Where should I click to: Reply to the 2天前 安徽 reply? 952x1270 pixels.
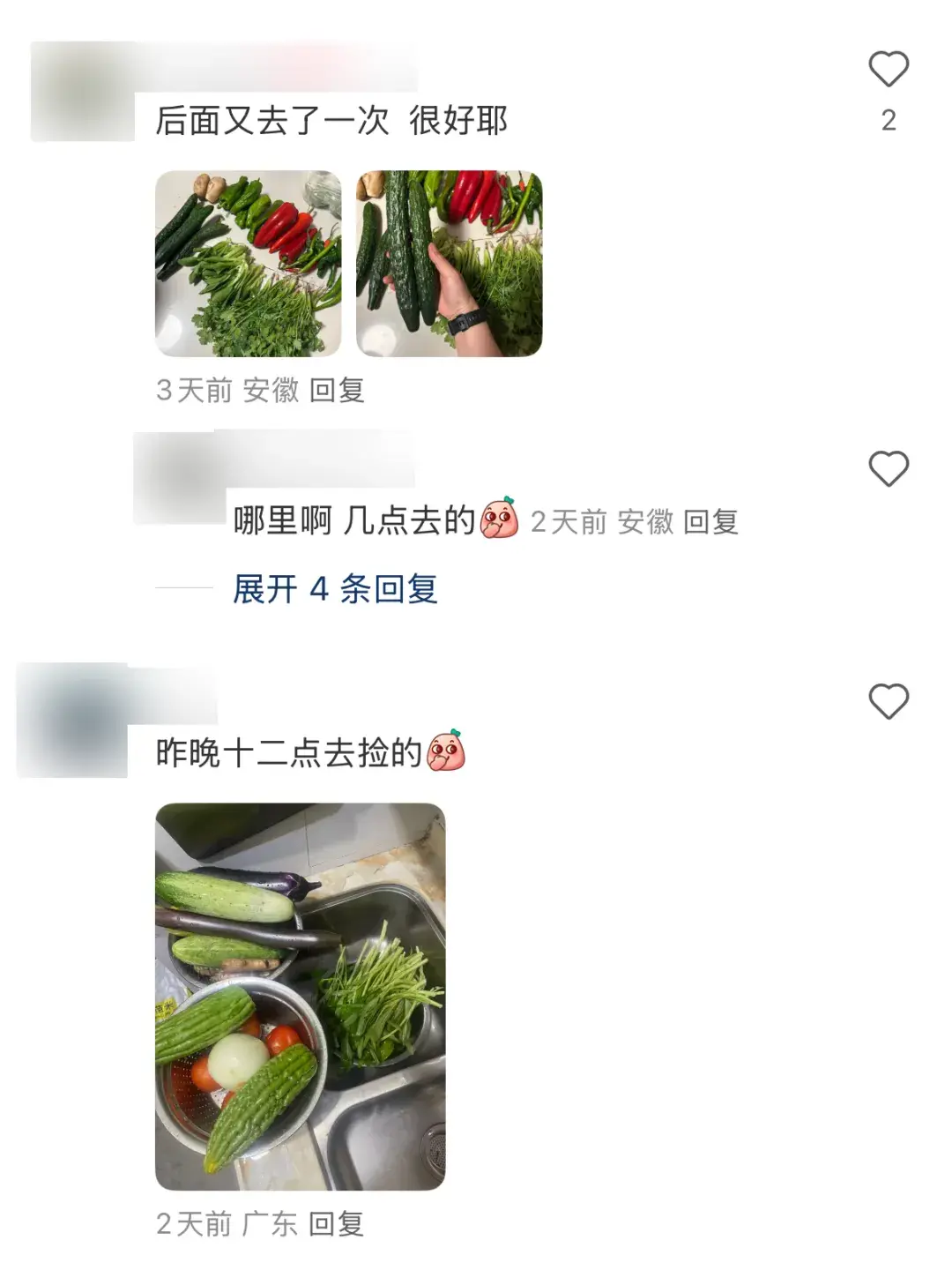point(710,522)
